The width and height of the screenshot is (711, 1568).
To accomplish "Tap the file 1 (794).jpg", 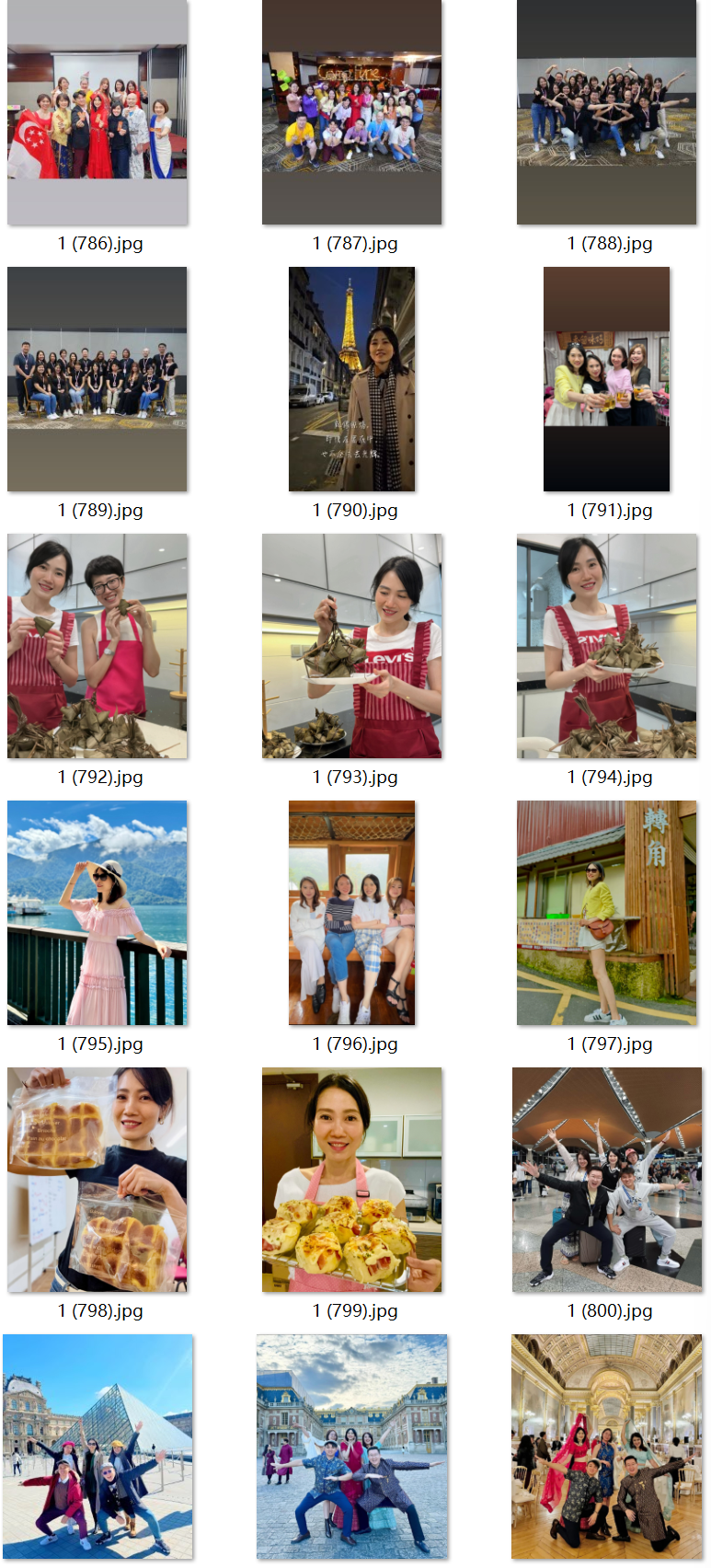I will point(607,646).
